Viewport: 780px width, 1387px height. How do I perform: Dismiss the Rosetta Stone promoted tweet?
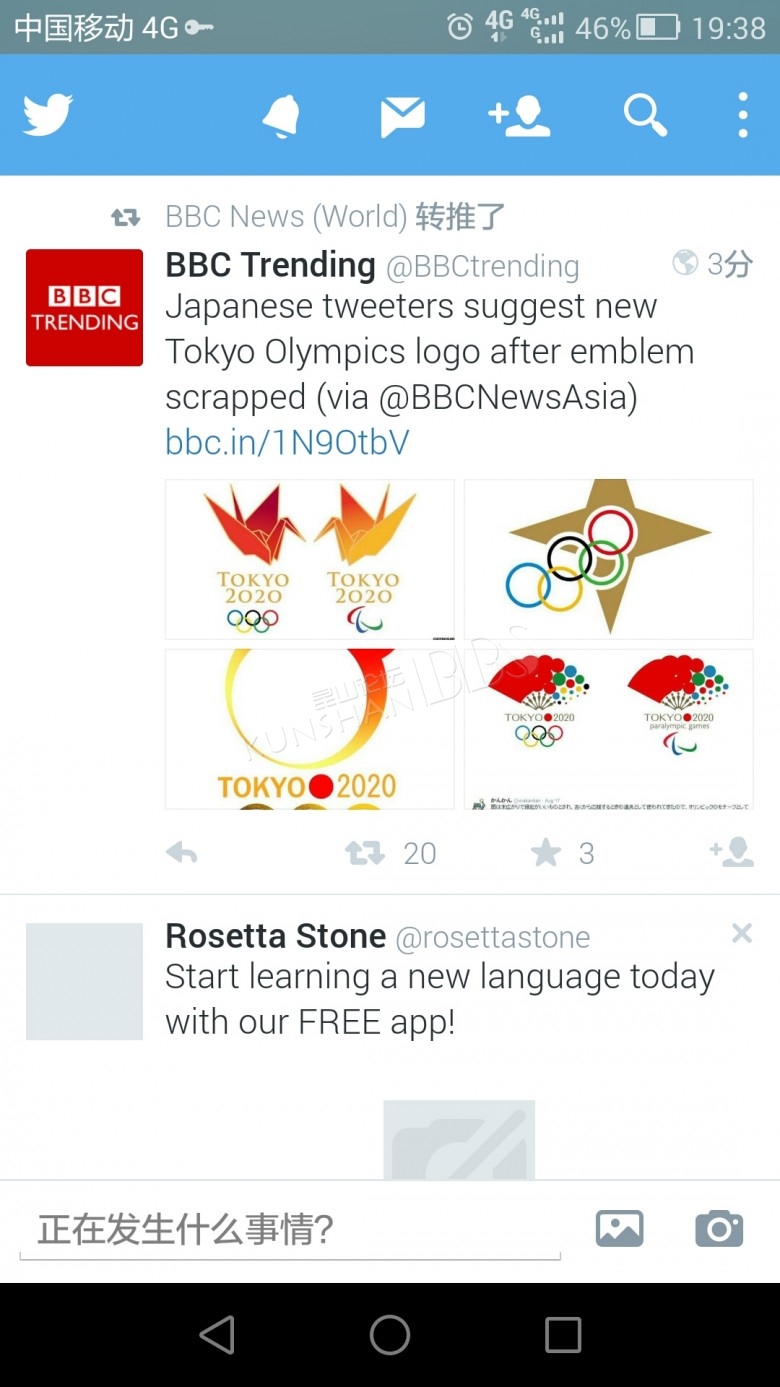(741, 934)
